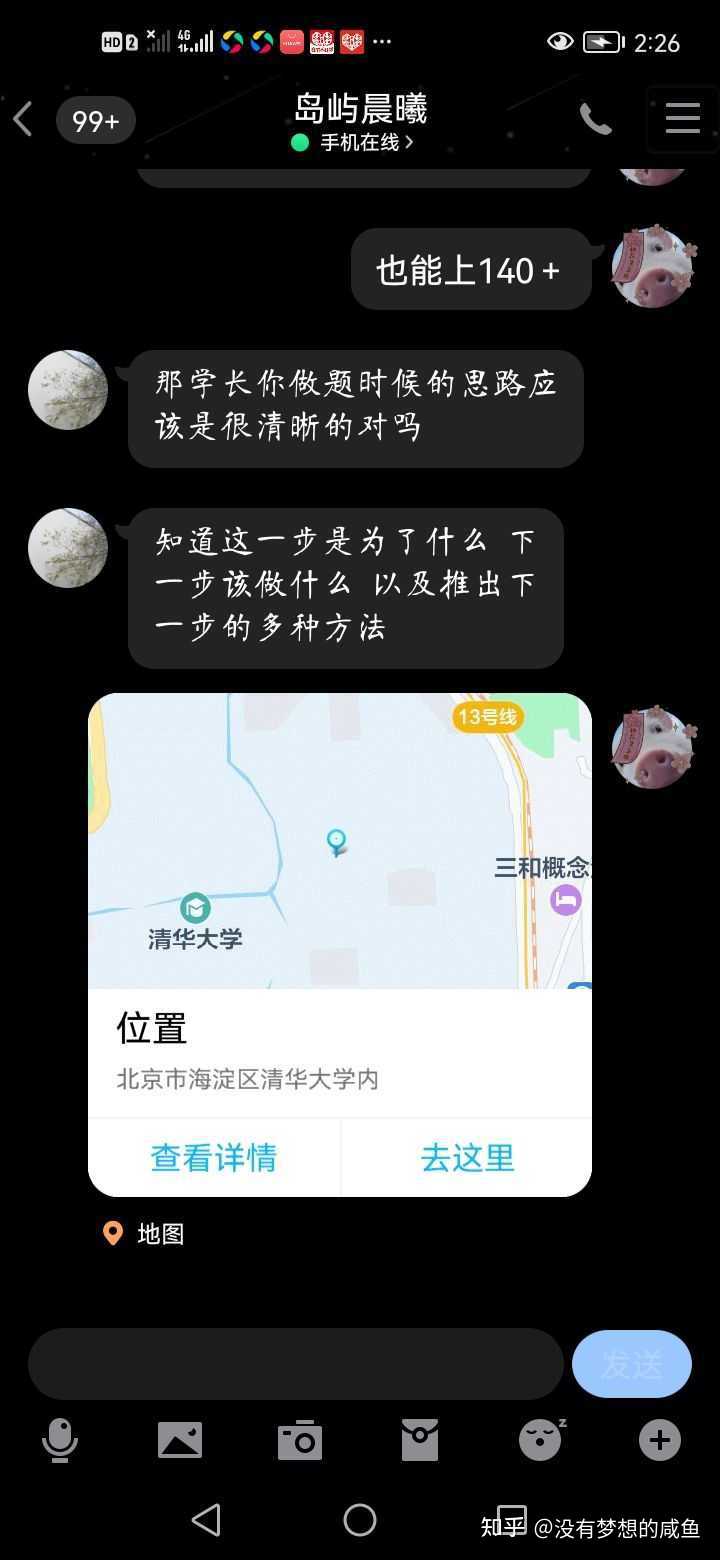Open the photo gallery picker icon
720x1560 pixels.
(180, 1440)
